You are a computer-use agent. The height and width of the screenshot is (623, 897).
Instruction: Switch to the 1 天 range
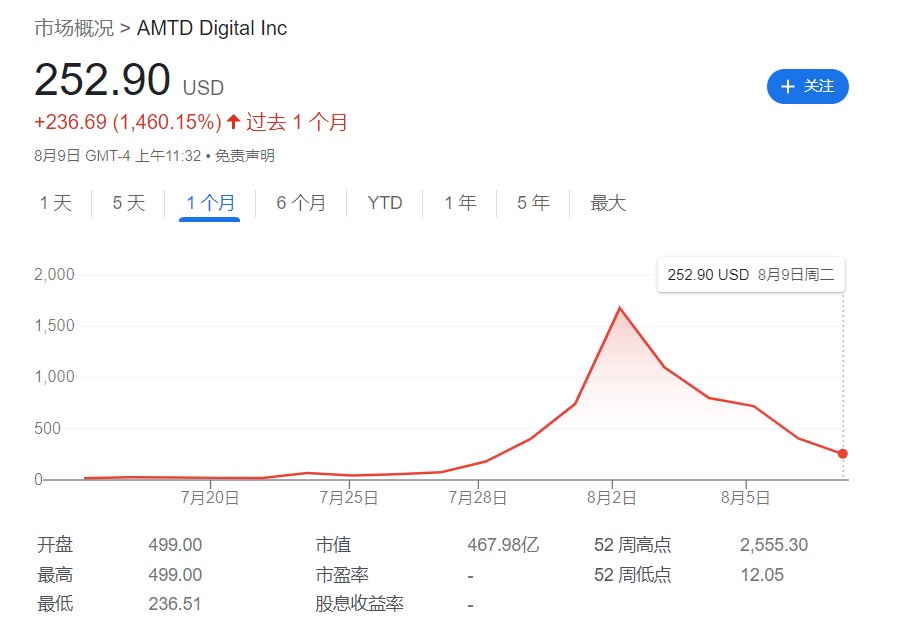(56, 203)
